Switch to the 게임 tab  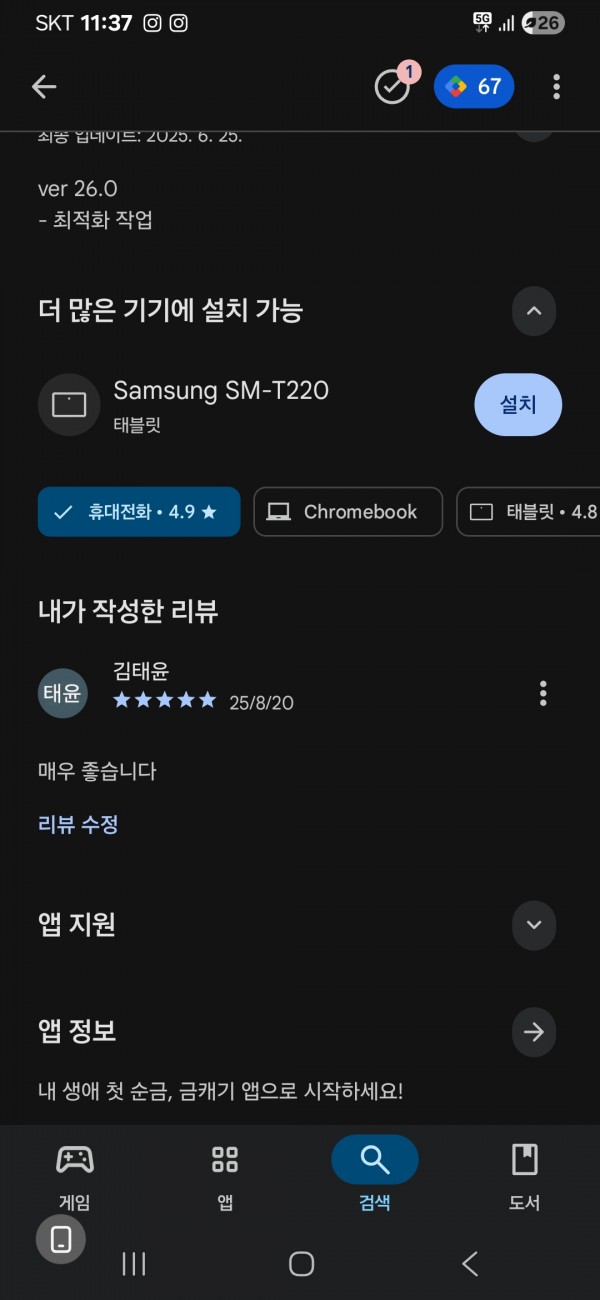[75, 1176]
